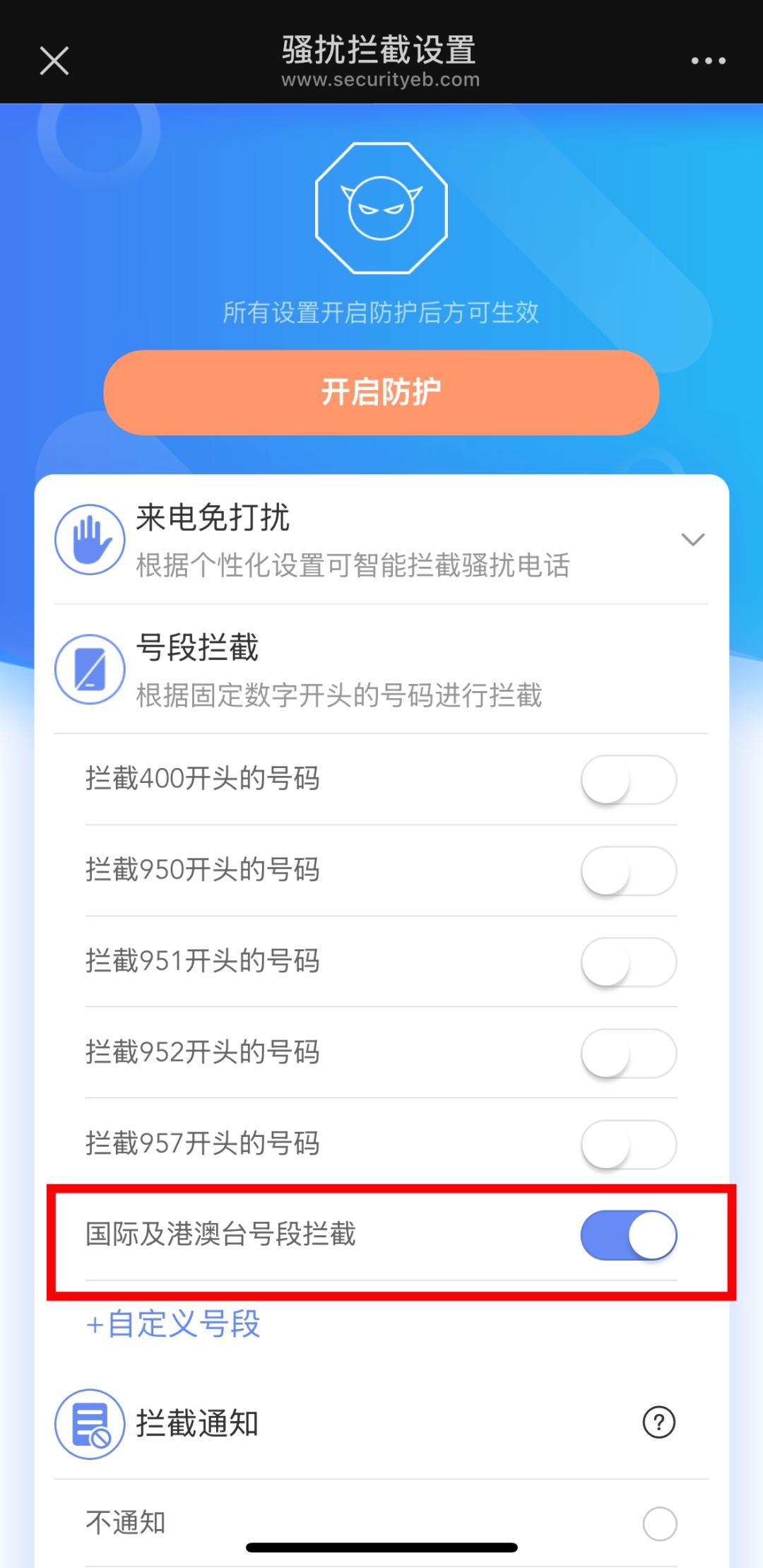Image resolution: width=763 pixels, height=1568 pixels.
Task: Toggle blocking numbers starting with 957
Action: coord(627,1145)
